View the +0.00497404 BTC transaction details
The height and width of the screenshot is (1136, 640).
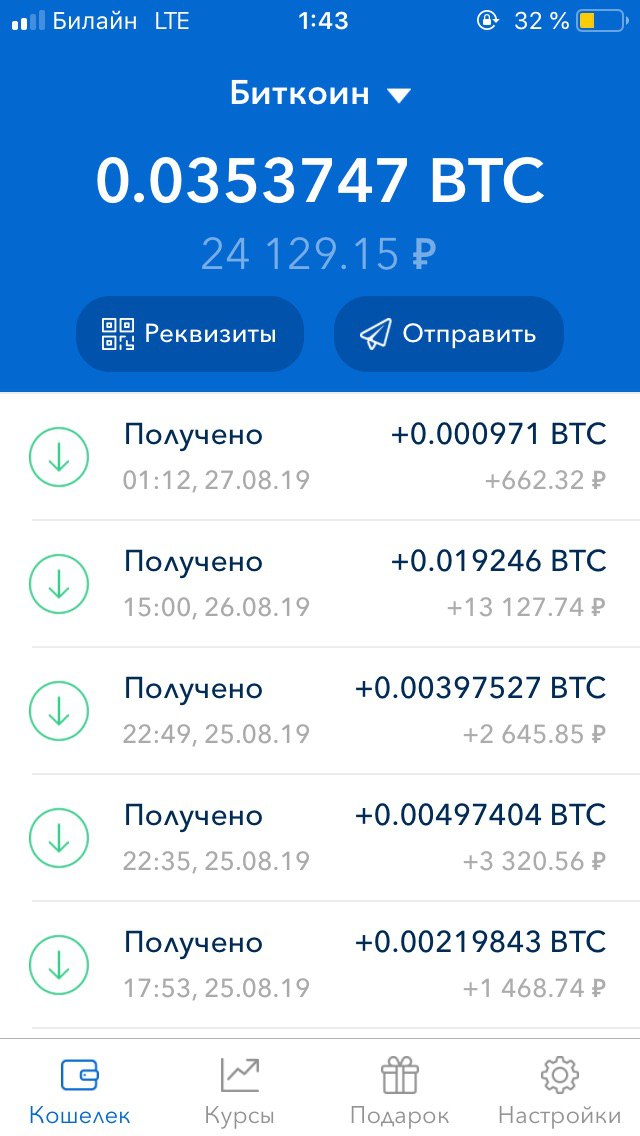[x=320, y=838]
